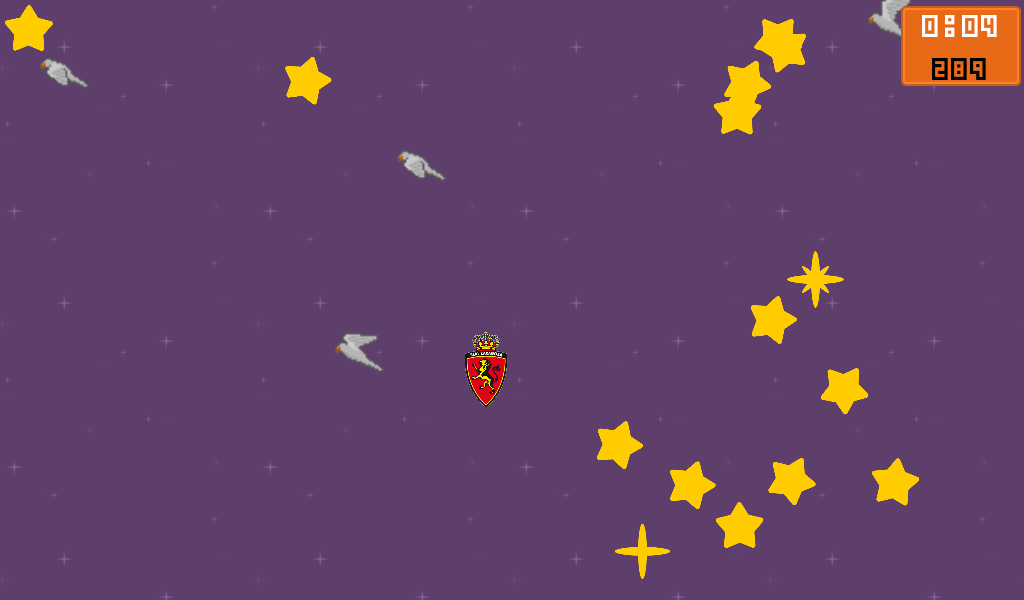Tap the four-pointed golden sparkle
This screenshot has width=1024, height=600.
coord(642,551)
